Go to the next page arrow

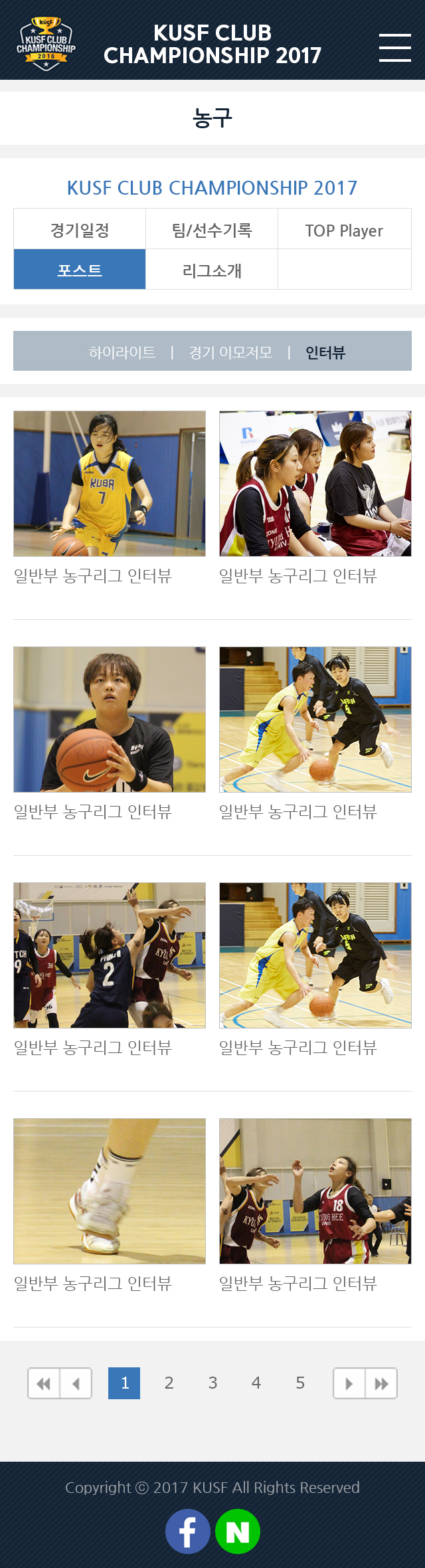349,1383
